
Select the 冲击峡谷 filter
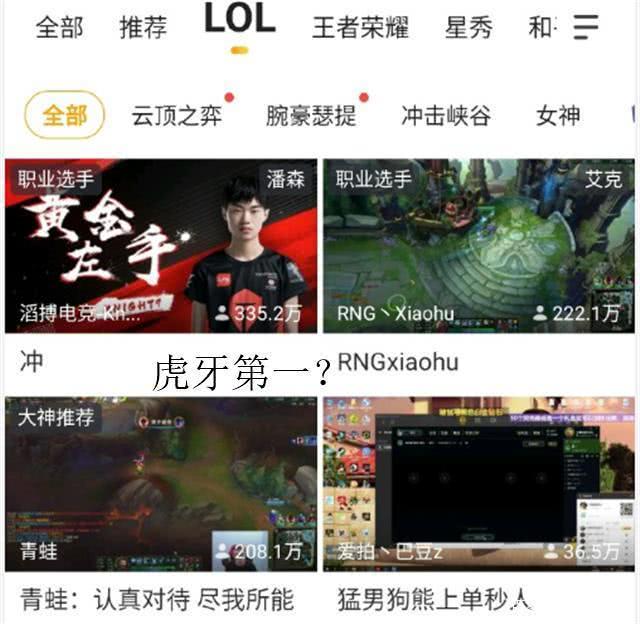446,115
